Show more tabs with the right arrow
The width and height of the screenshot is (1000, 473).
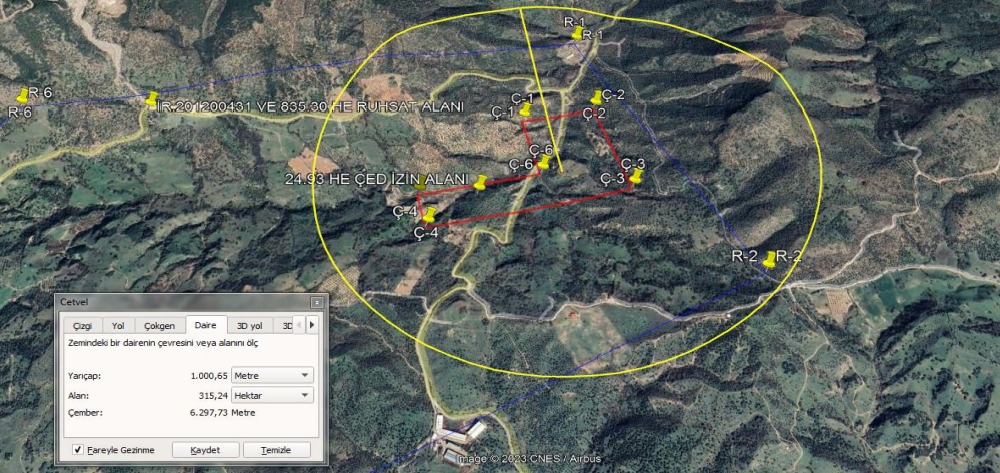(312, 325)
